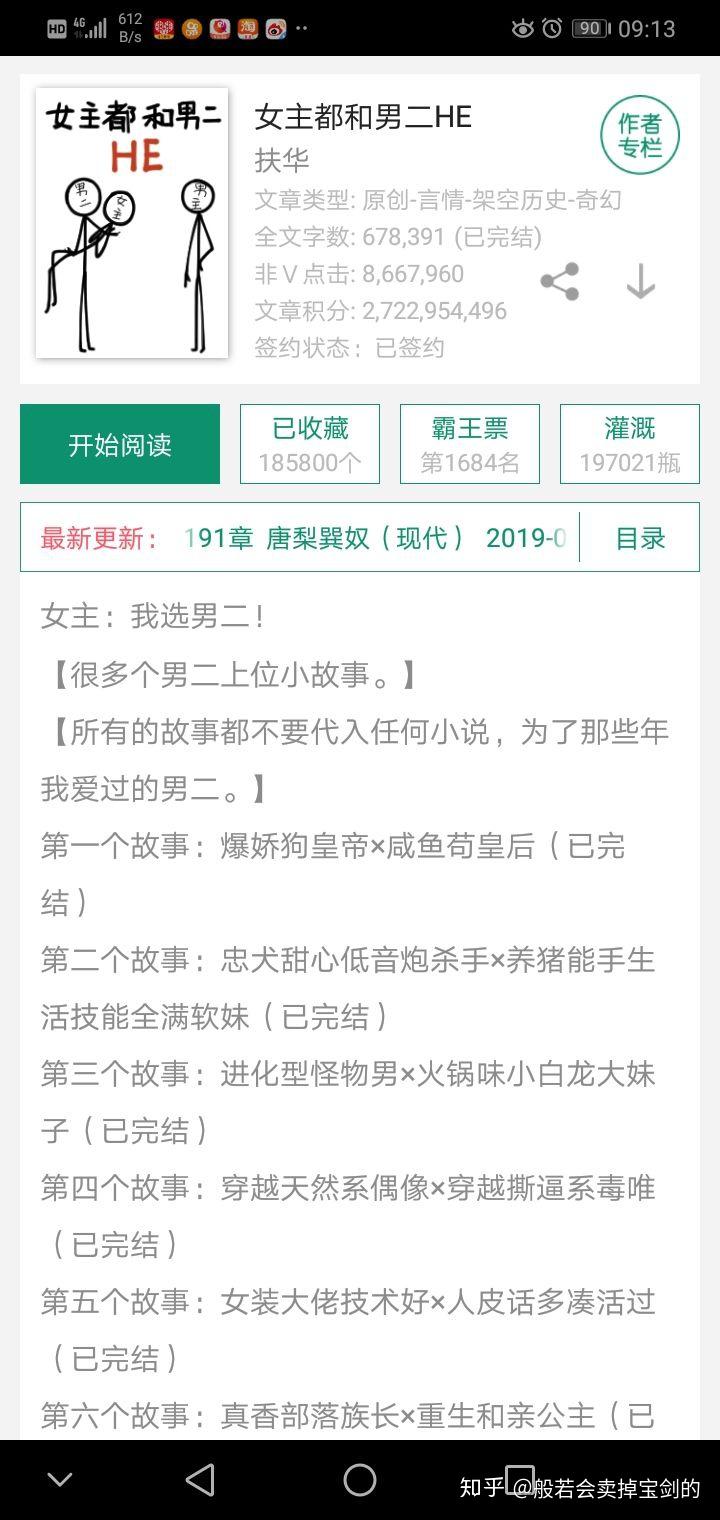This screenshot has height=1520, width=720.
Task: Share this novel
Action: tap(560, 282)
